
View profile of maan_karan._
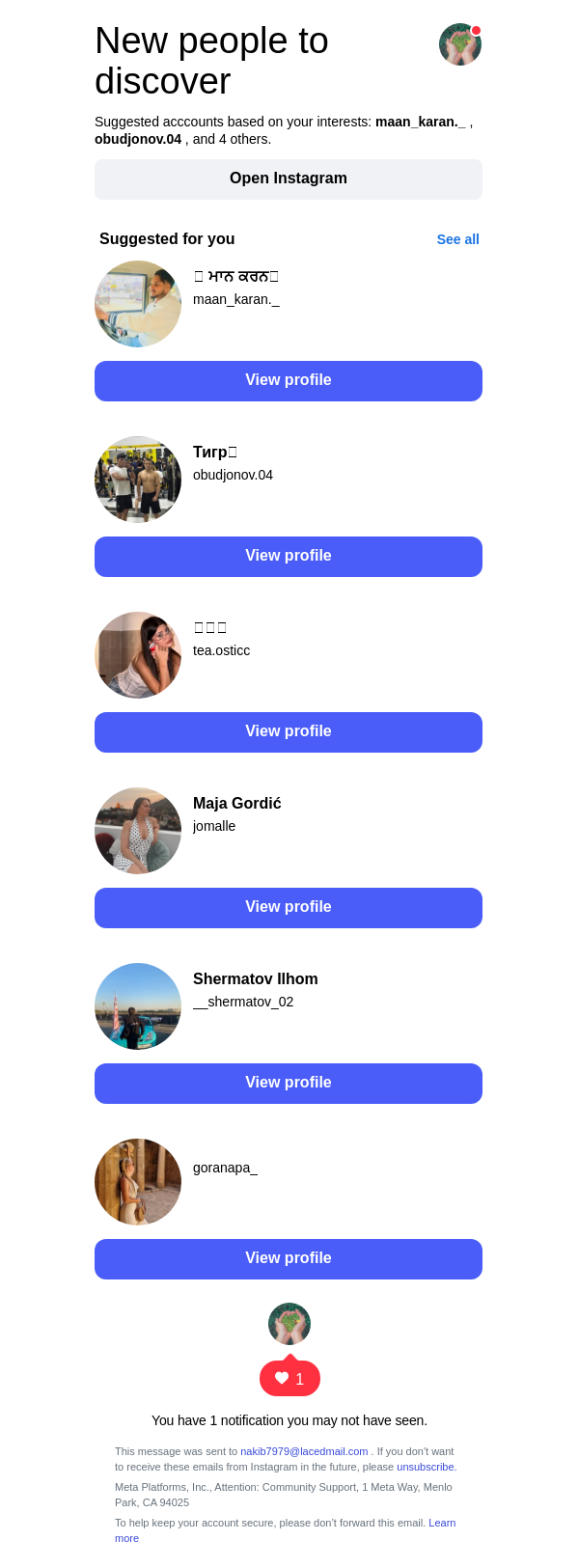coord(289,381)
